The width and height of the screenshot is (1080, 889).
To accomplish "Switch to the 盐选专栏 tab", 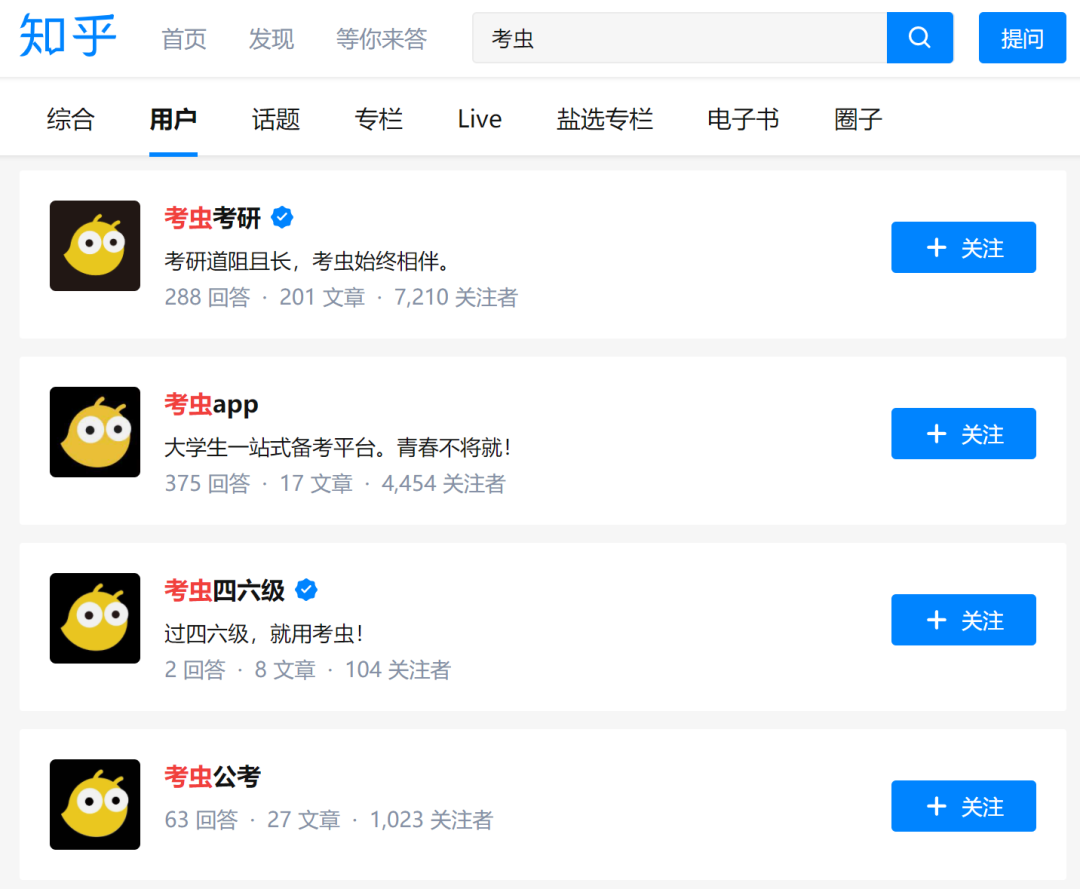I will 604,119.
